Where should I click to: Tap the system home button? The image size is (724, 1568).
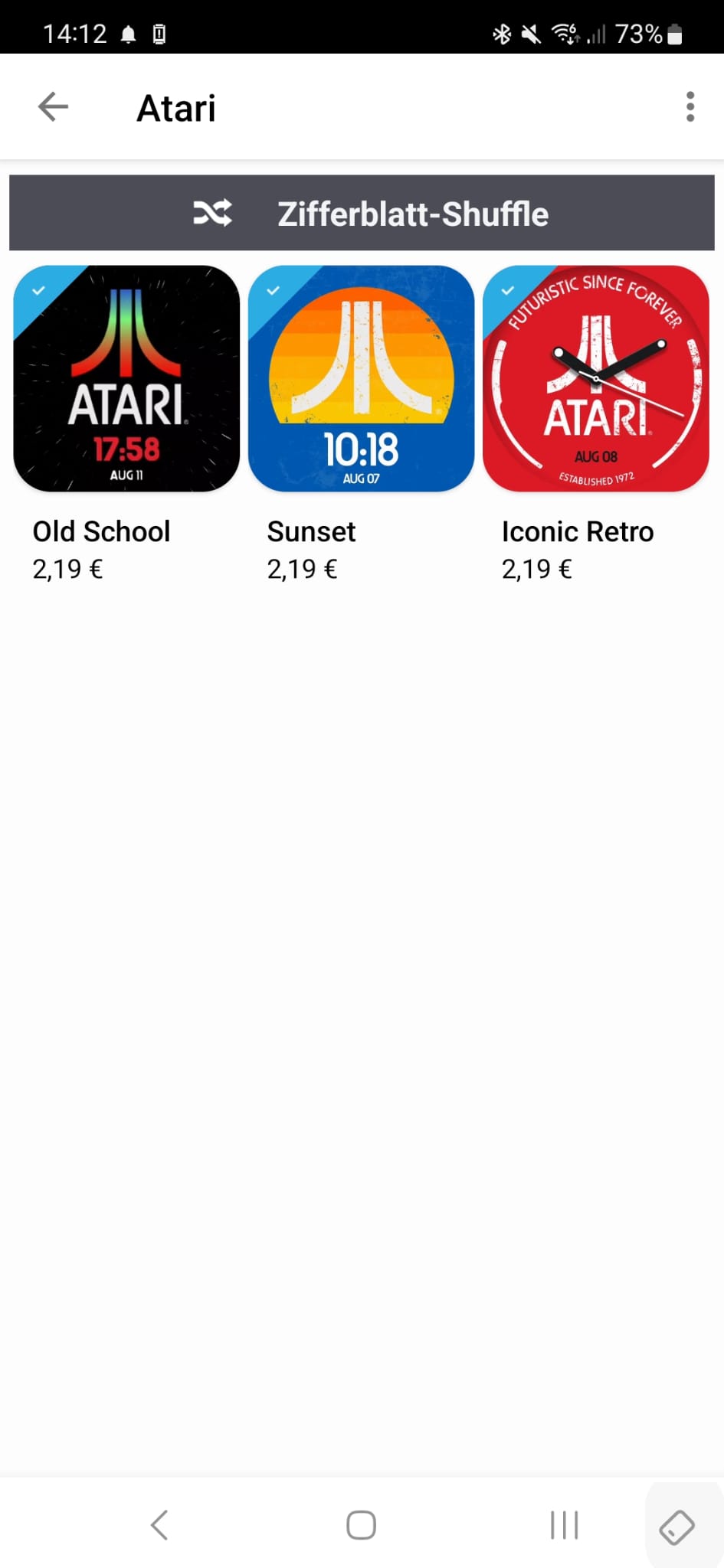(x=361, y=1524)
